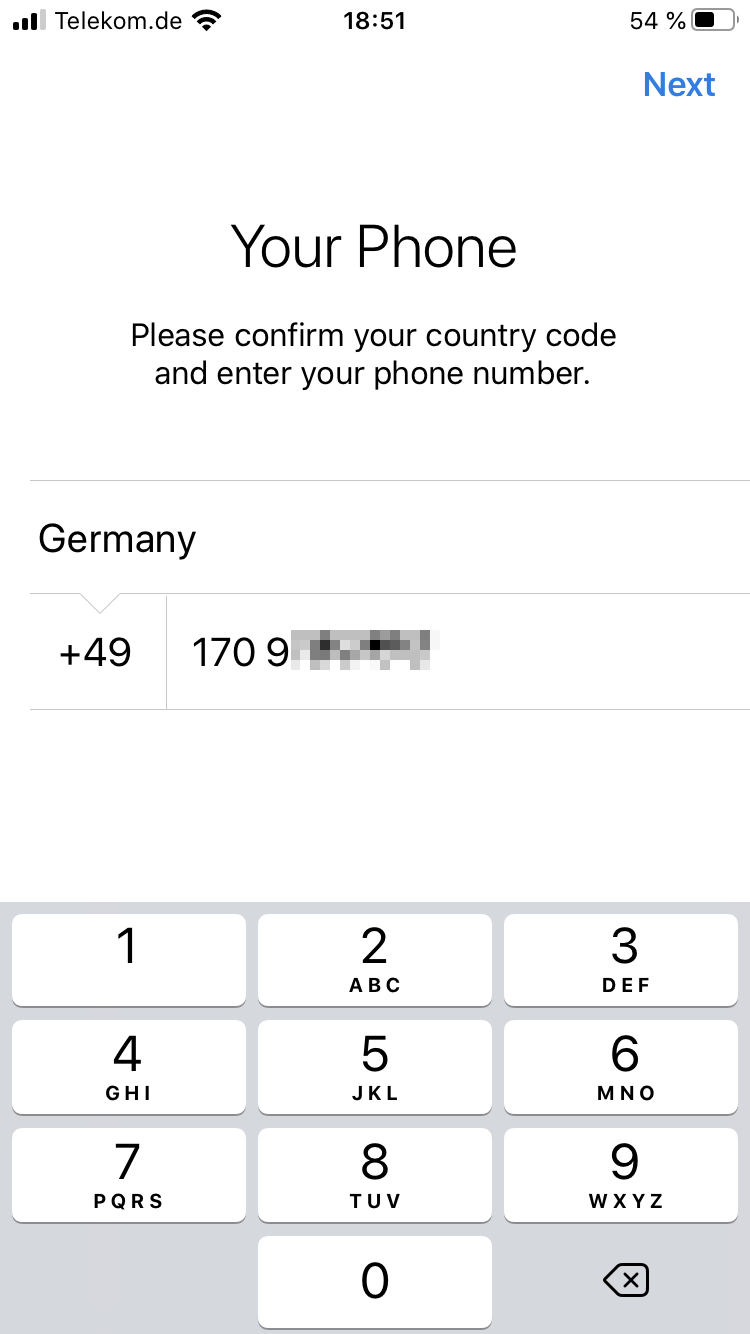Image resolution: width=750 pixels, height=1334 pixels.
Task: Delete last digit with backspace key
Action: 626,1280
